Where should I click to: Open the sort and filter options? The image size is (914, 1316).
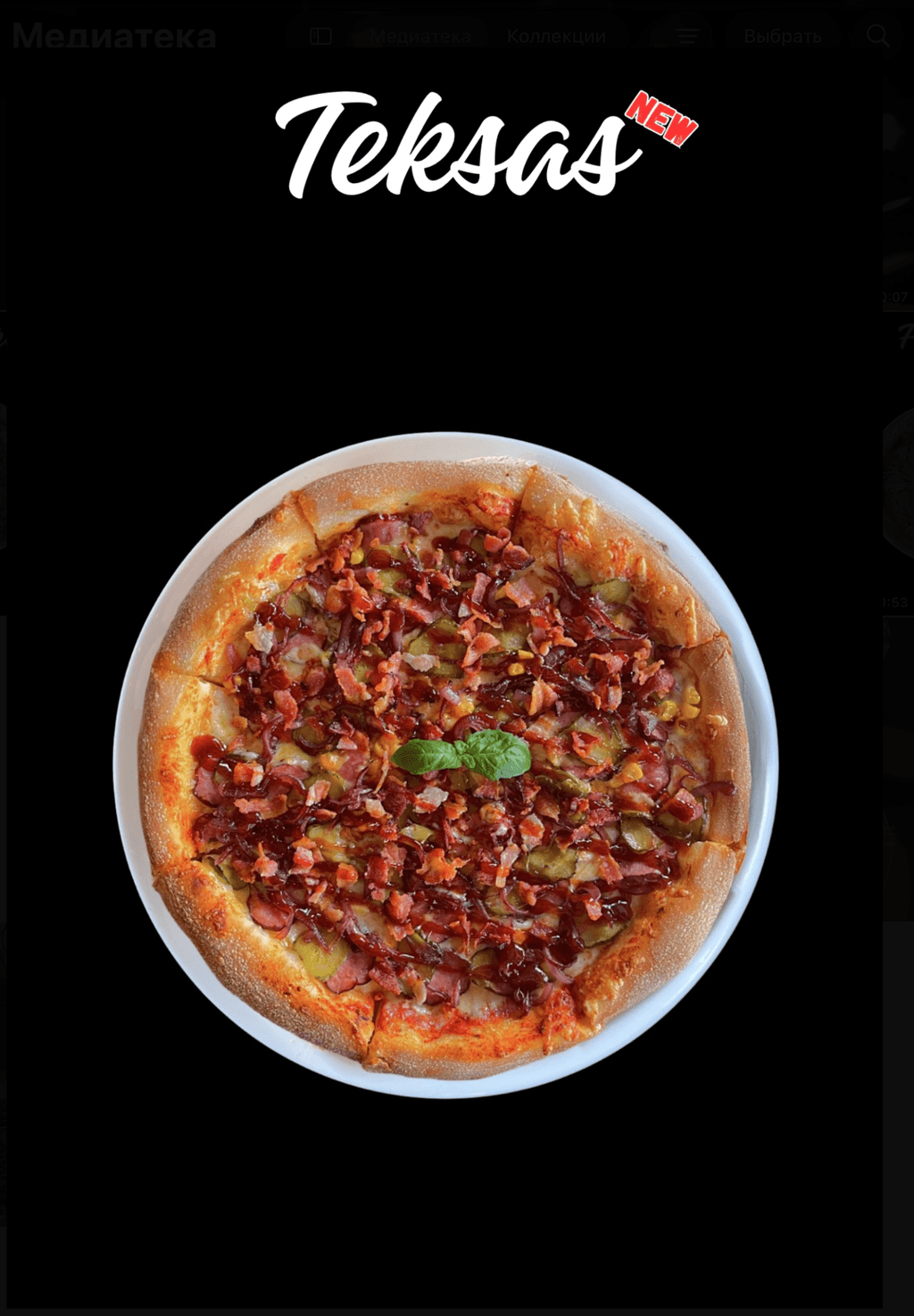click(686, 37)
